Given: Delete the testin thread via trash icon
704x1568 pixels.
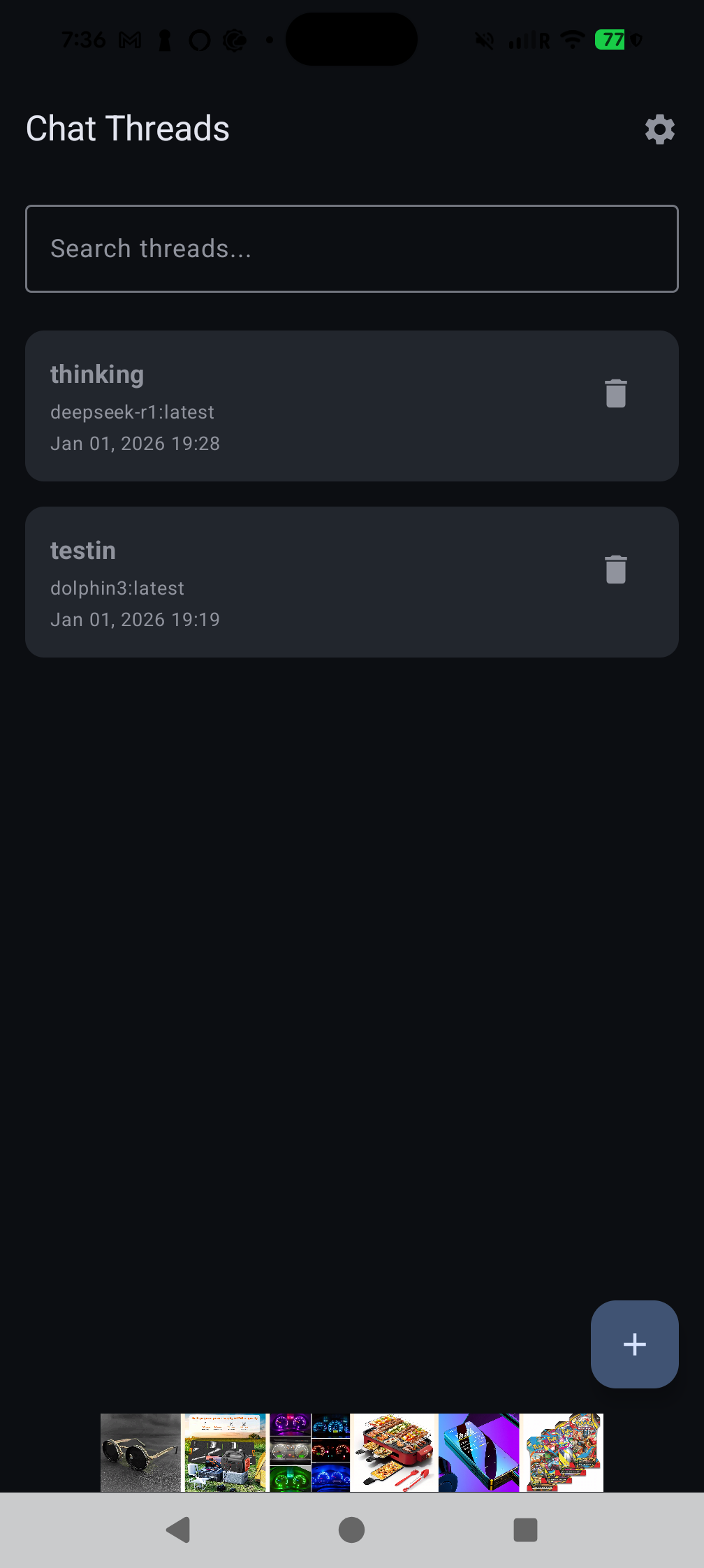Looking at the screenshot, I should (616, 569).
